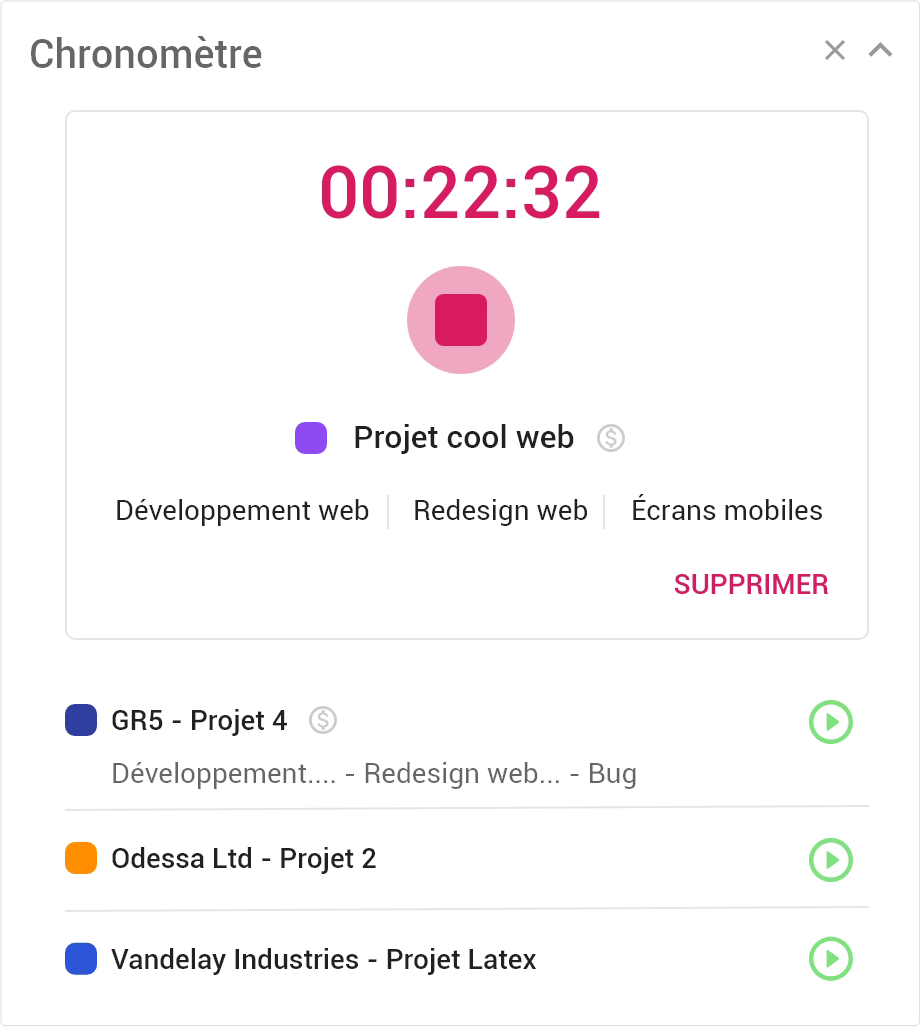
Task: Close the Chronomètre panel
Action: click(834, 51)
